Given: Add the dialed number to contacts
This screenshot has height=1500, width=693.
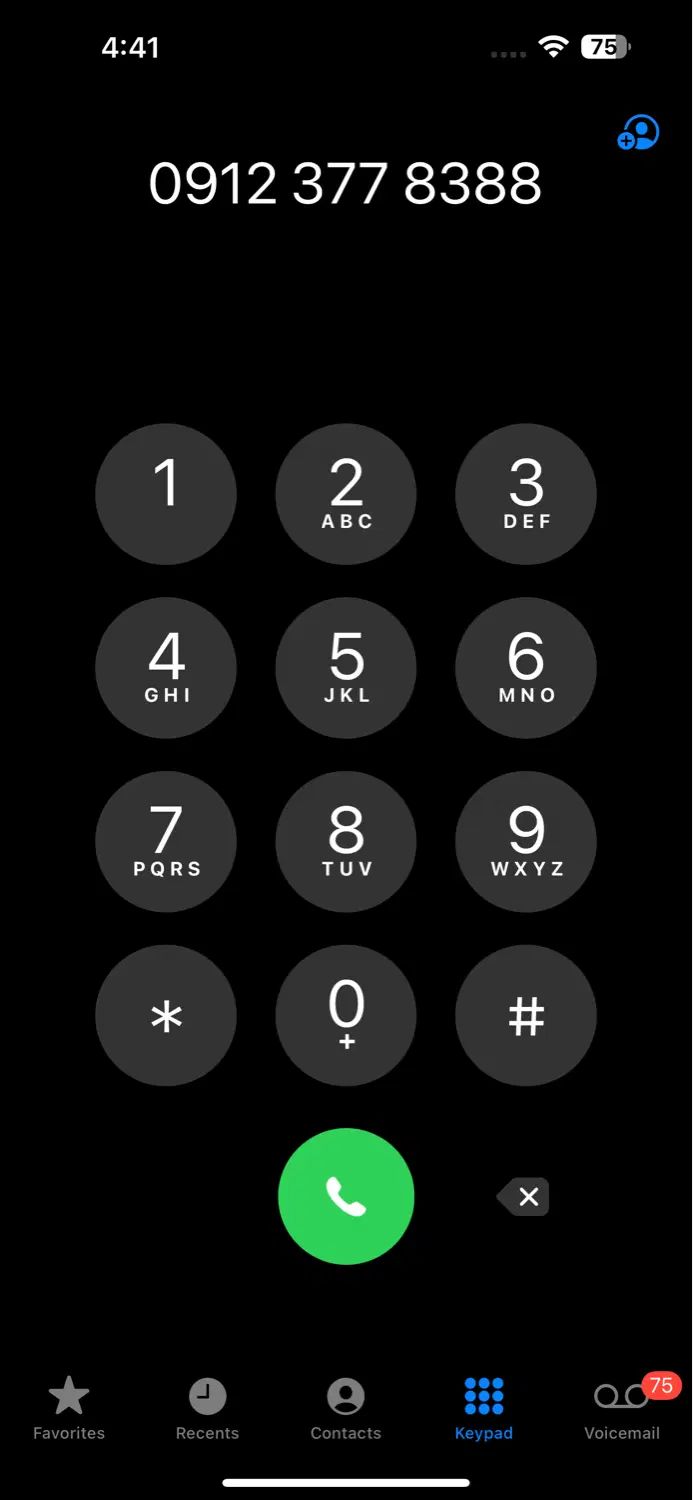Looking at the screenshot, I should pyautogui.click(x=638, y=133).
